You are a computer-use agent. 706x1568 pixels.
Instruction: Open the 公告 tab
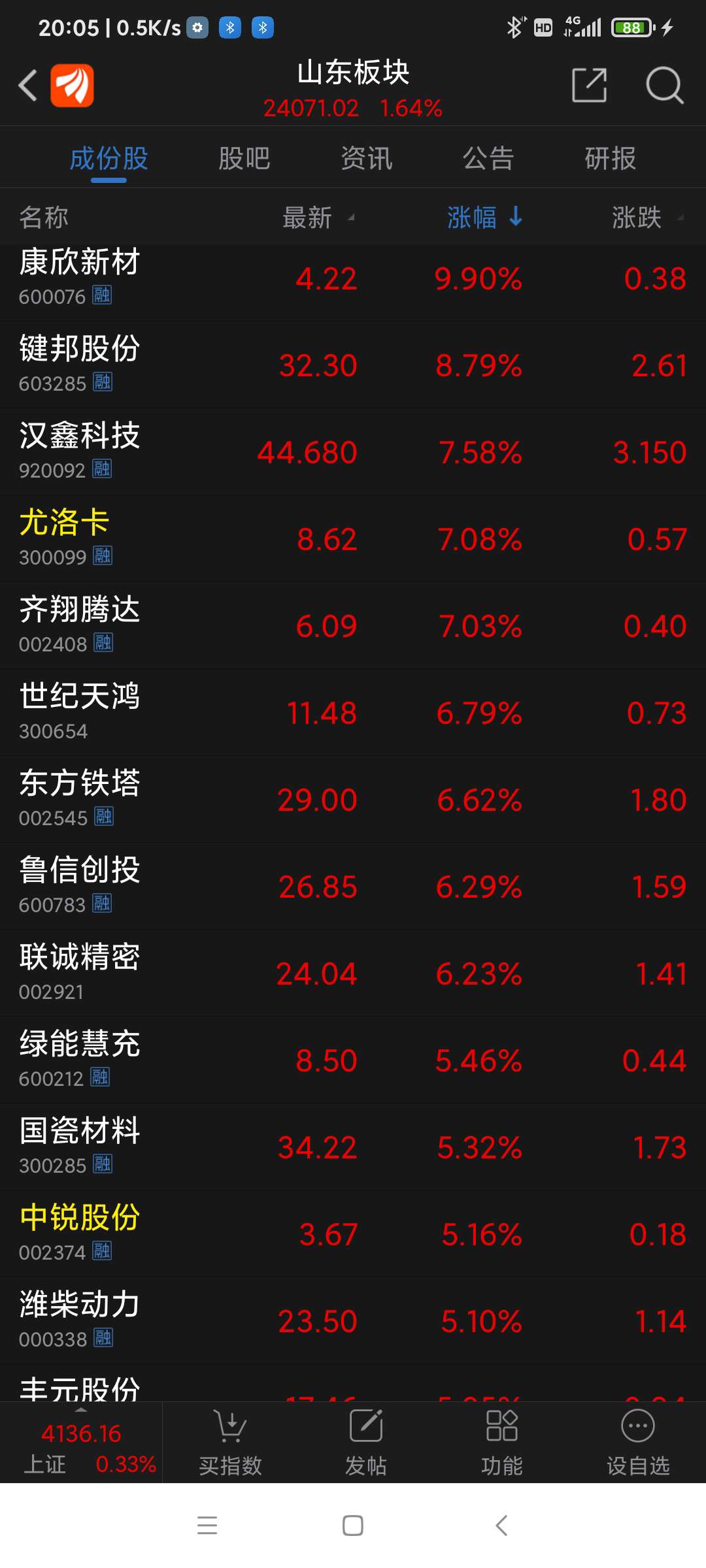[488, 159]
